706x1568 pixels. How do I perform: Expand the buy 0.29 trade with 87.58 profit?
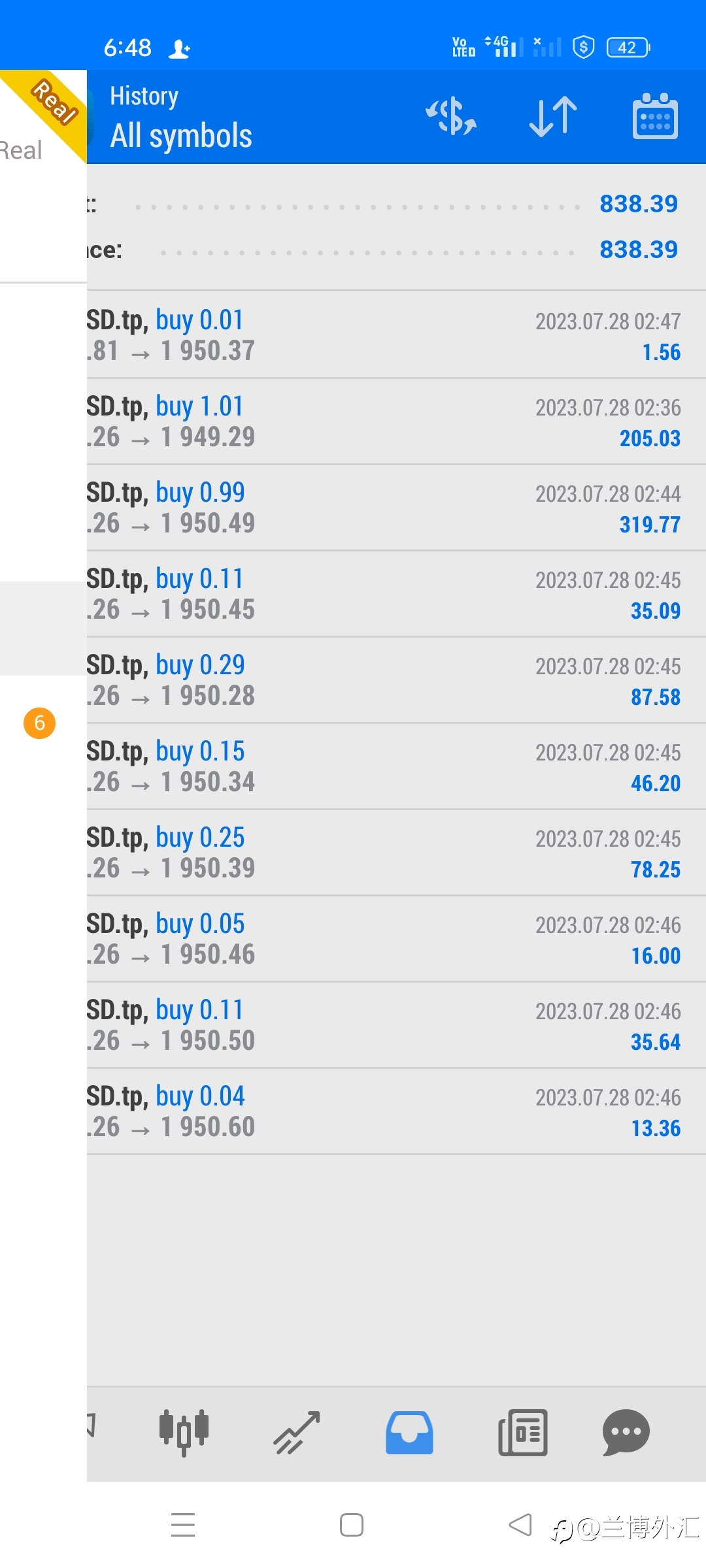[x=396, y=680]
